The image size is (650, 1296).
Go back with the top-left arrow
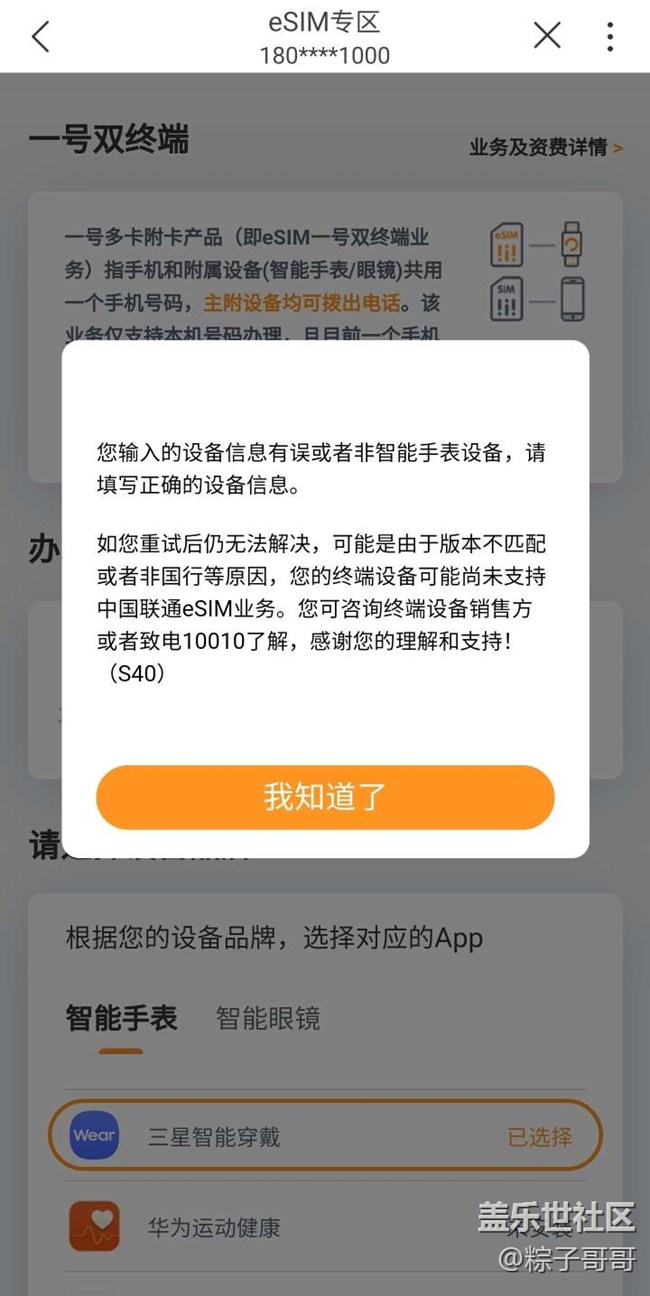pos(40,37)
